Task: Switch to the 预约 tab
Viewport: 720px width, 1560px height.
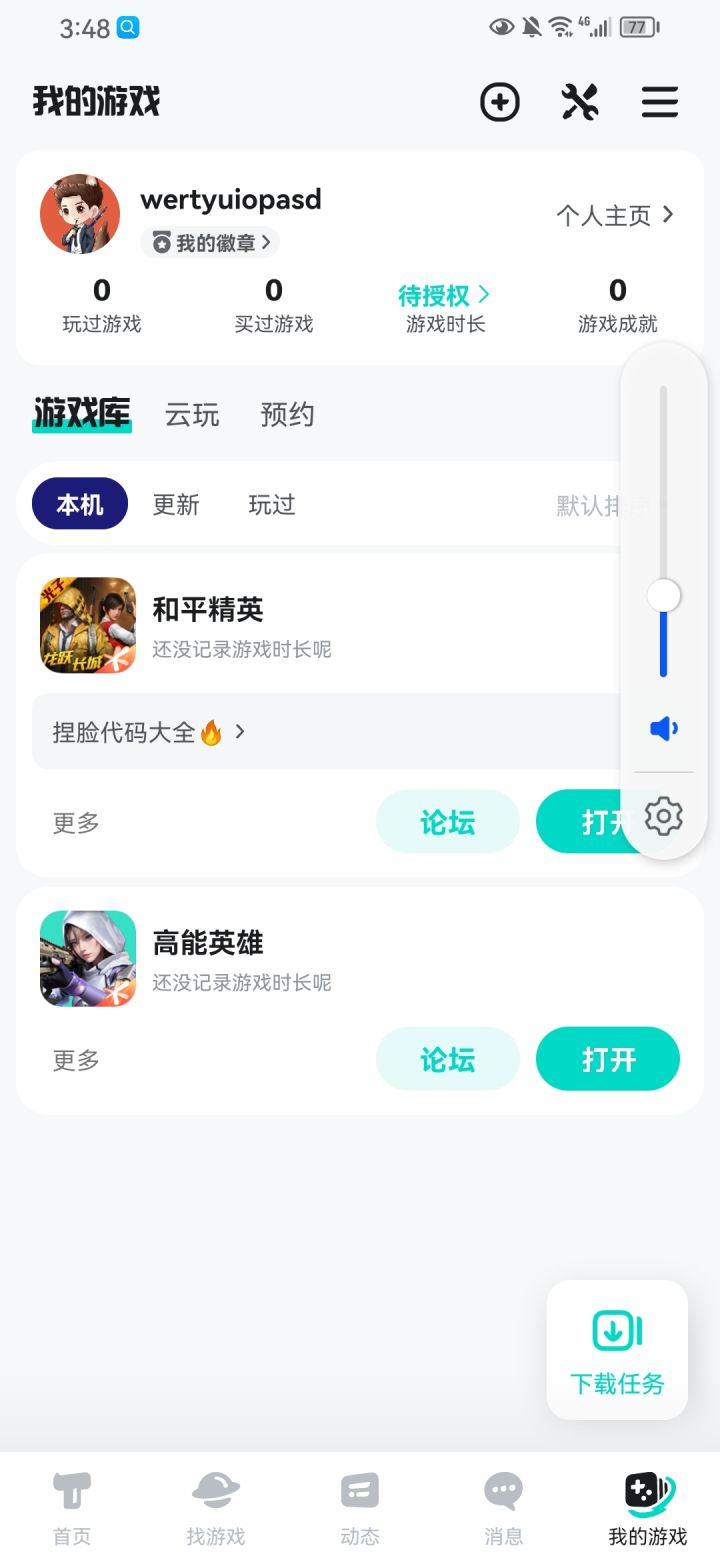Action: click(x=287, y=414)
